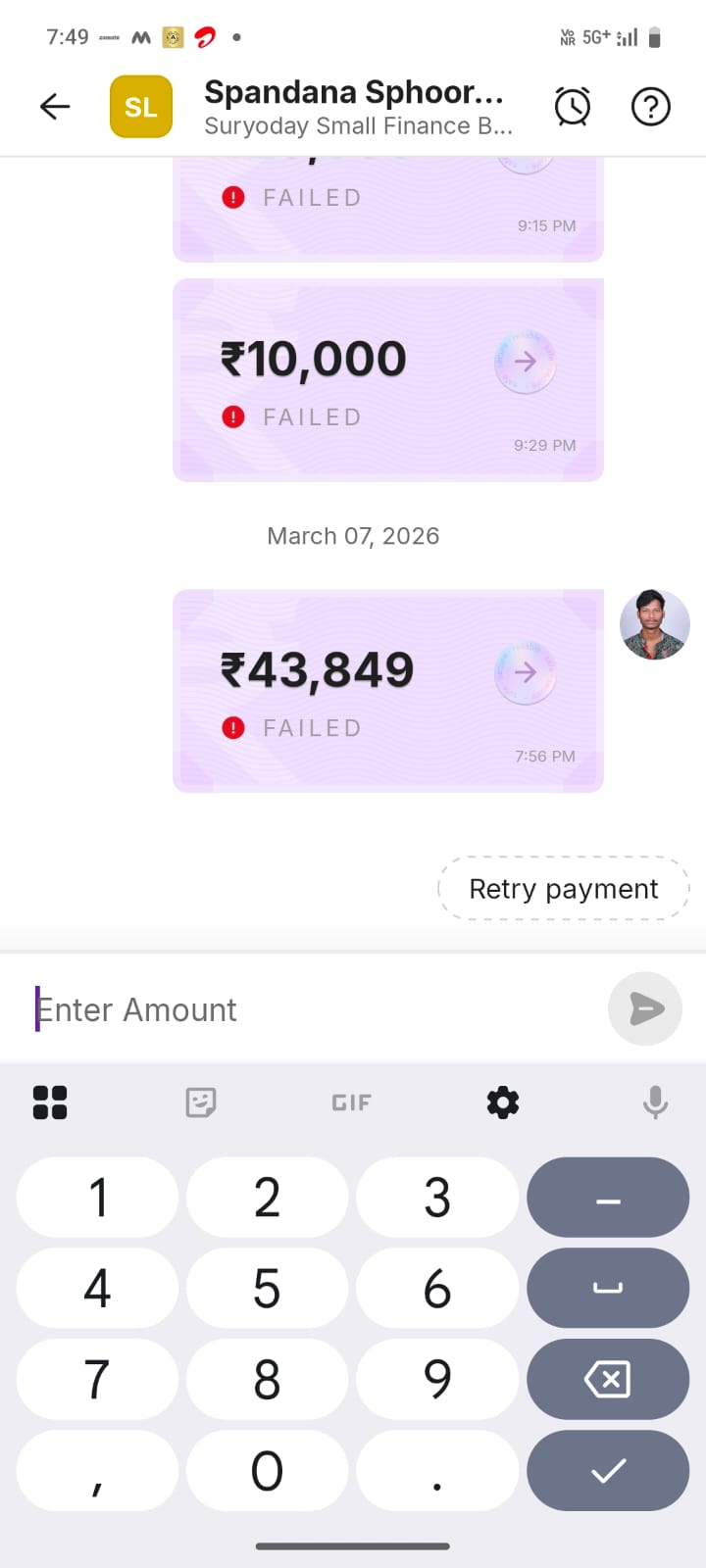Focus the Enter Amount field
Image resolution: width=706 pixels, height=1568 pixels.
click(x=314, y=1009)
